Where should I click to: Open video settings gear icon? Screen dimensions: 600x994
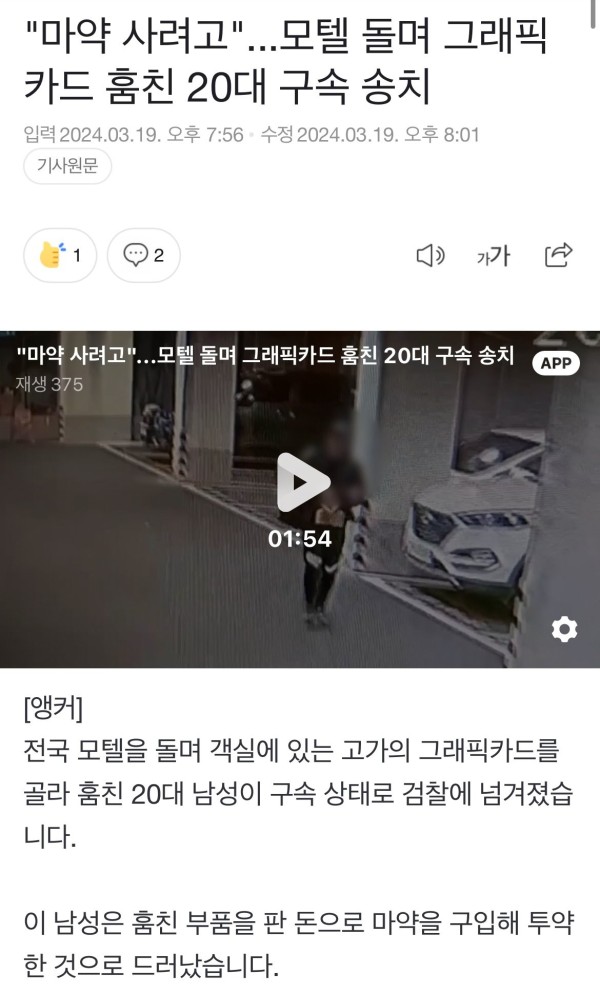click(564, 629)
